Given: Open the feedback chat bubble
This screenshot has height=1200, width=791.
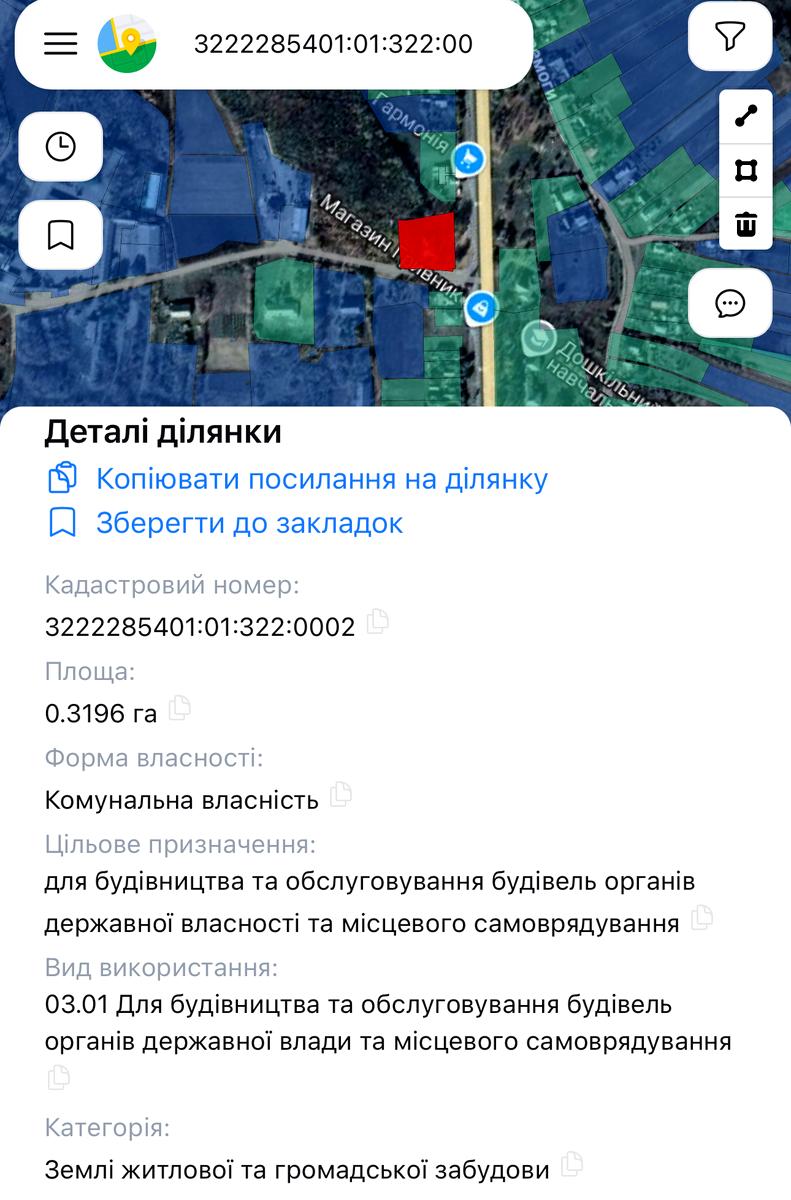Looking at the screenshot, I should coord(730,303).
